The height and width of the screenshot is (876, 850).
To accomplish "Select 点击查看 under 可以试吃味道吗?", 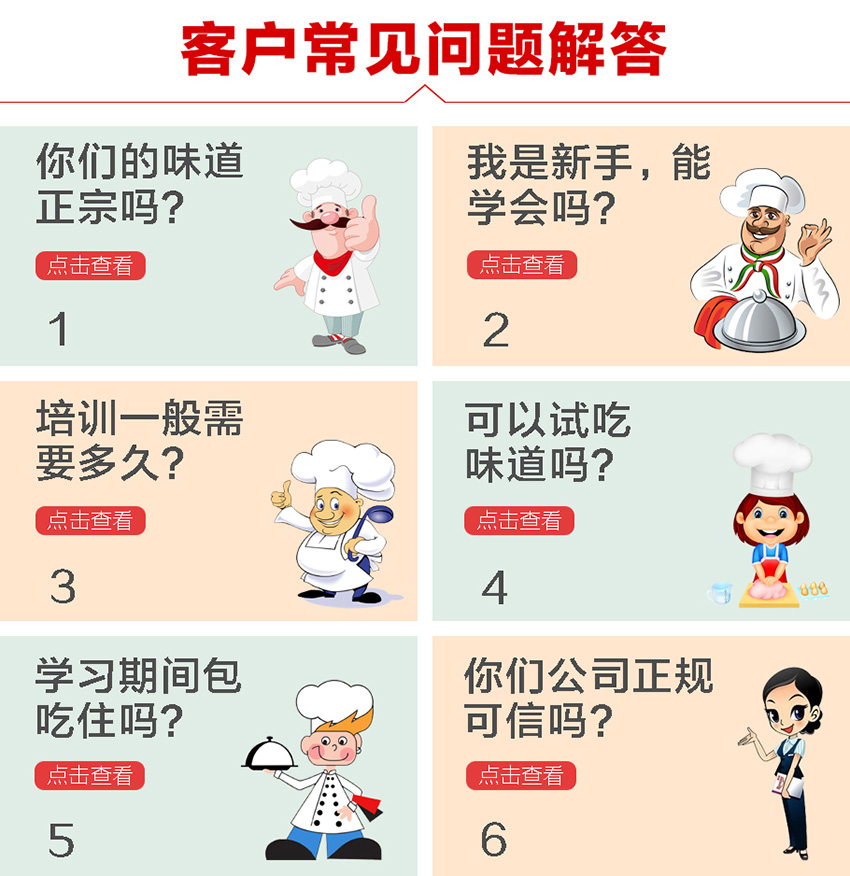I will pyautogui.click(x=519, y=520).
